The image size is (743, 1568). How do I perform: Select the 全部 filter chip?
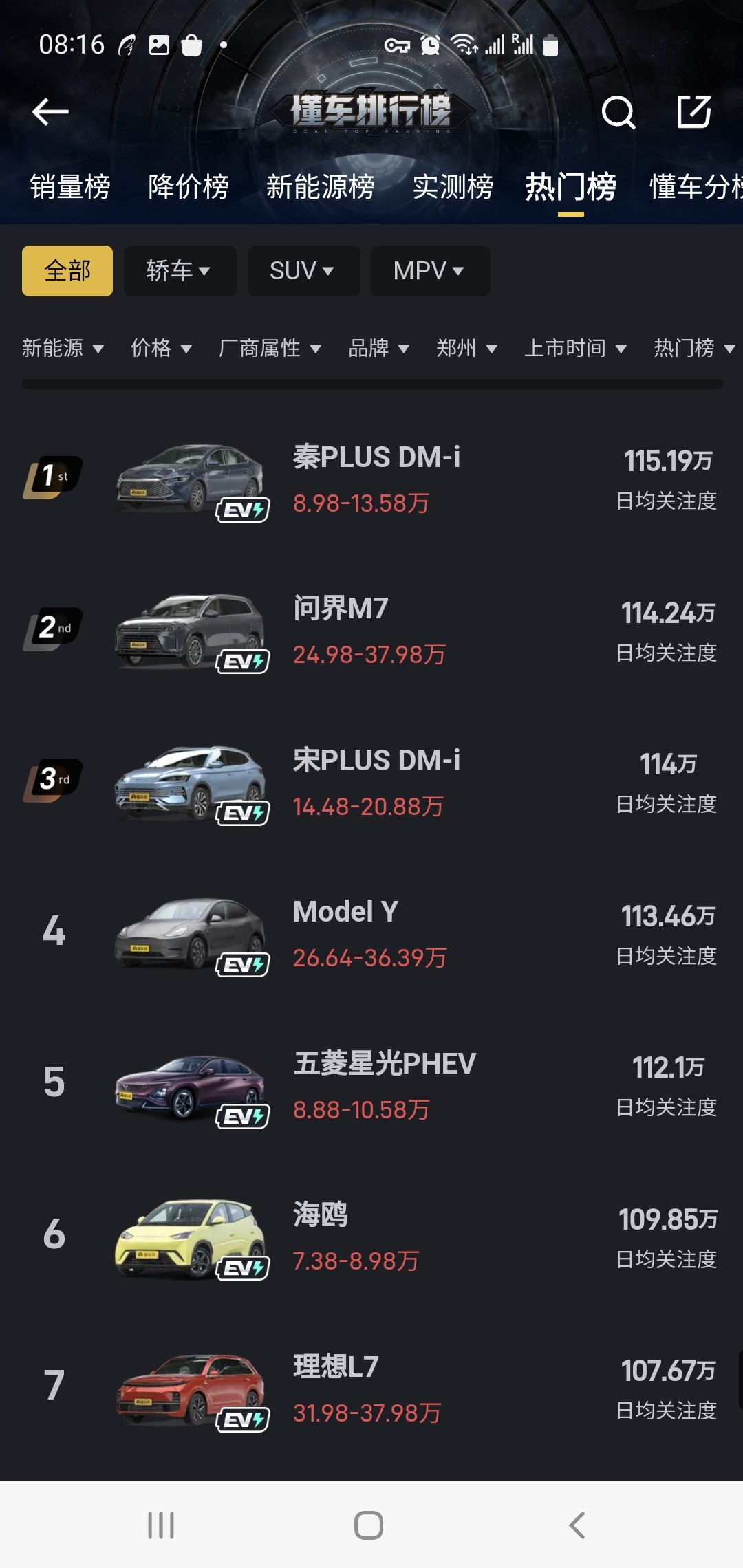coord(67,271)
